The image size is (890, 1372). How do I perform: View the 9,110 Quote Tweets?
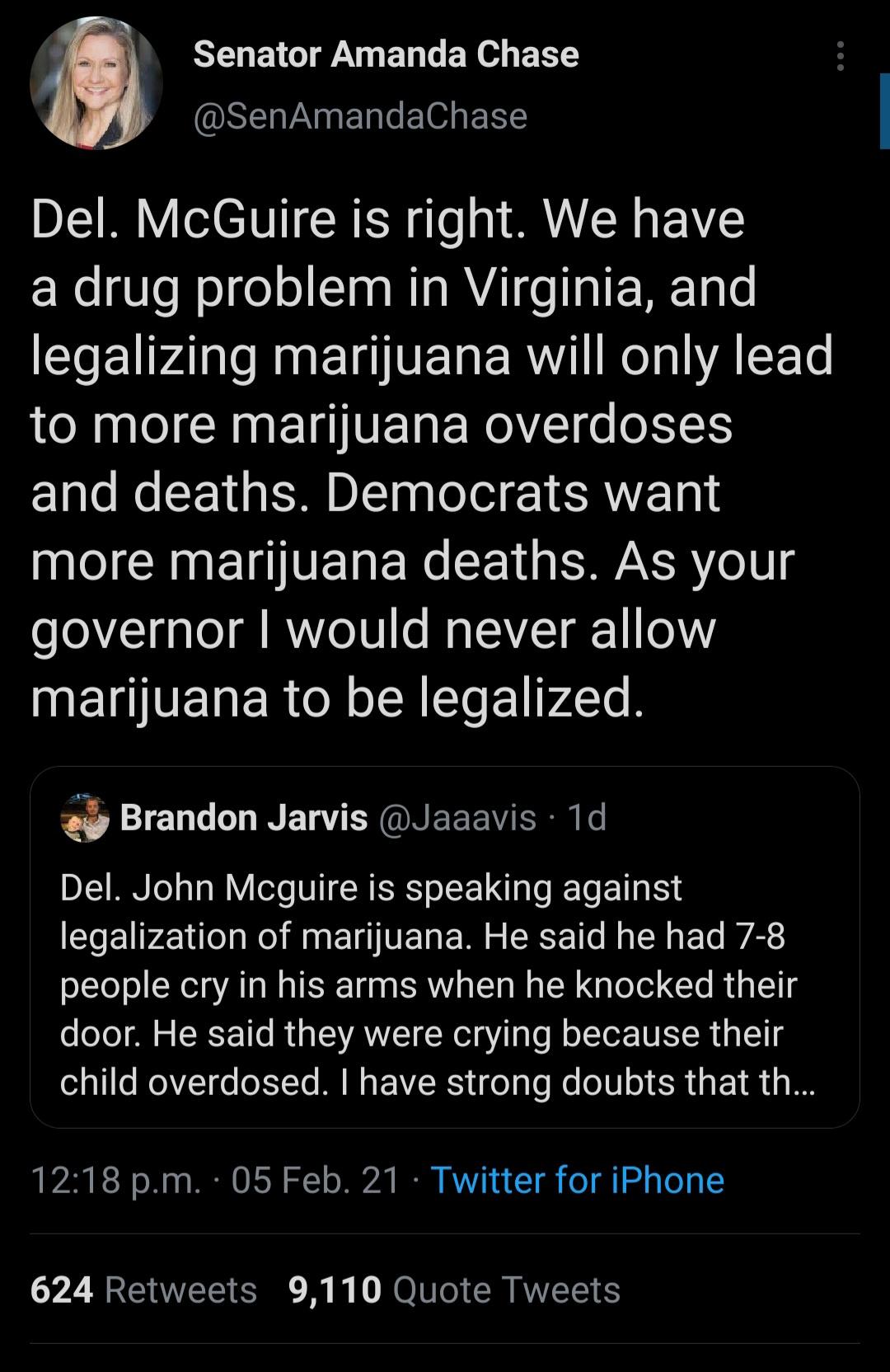point(454,1290)
